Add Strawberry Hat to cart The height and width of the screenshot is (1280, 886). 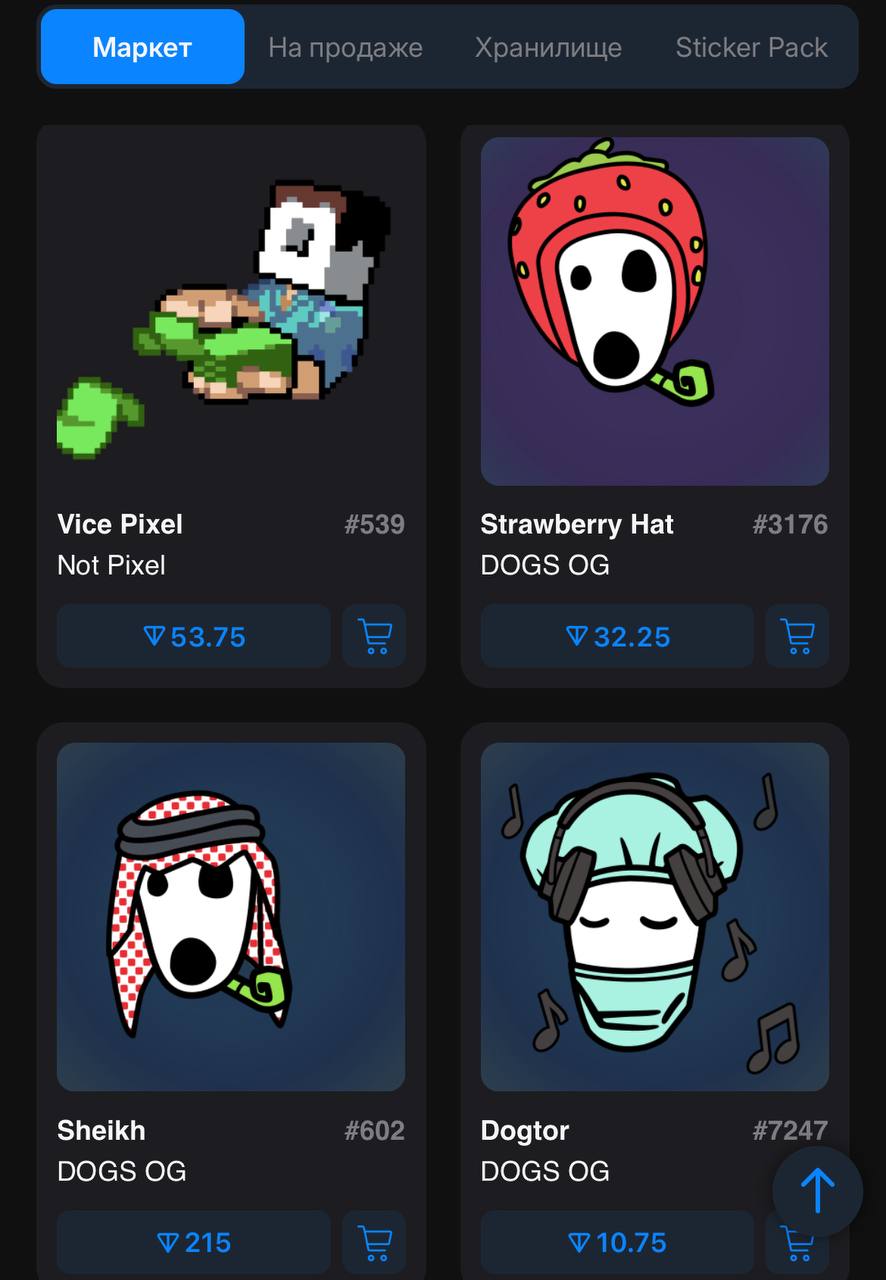click(x=797, y=636)
